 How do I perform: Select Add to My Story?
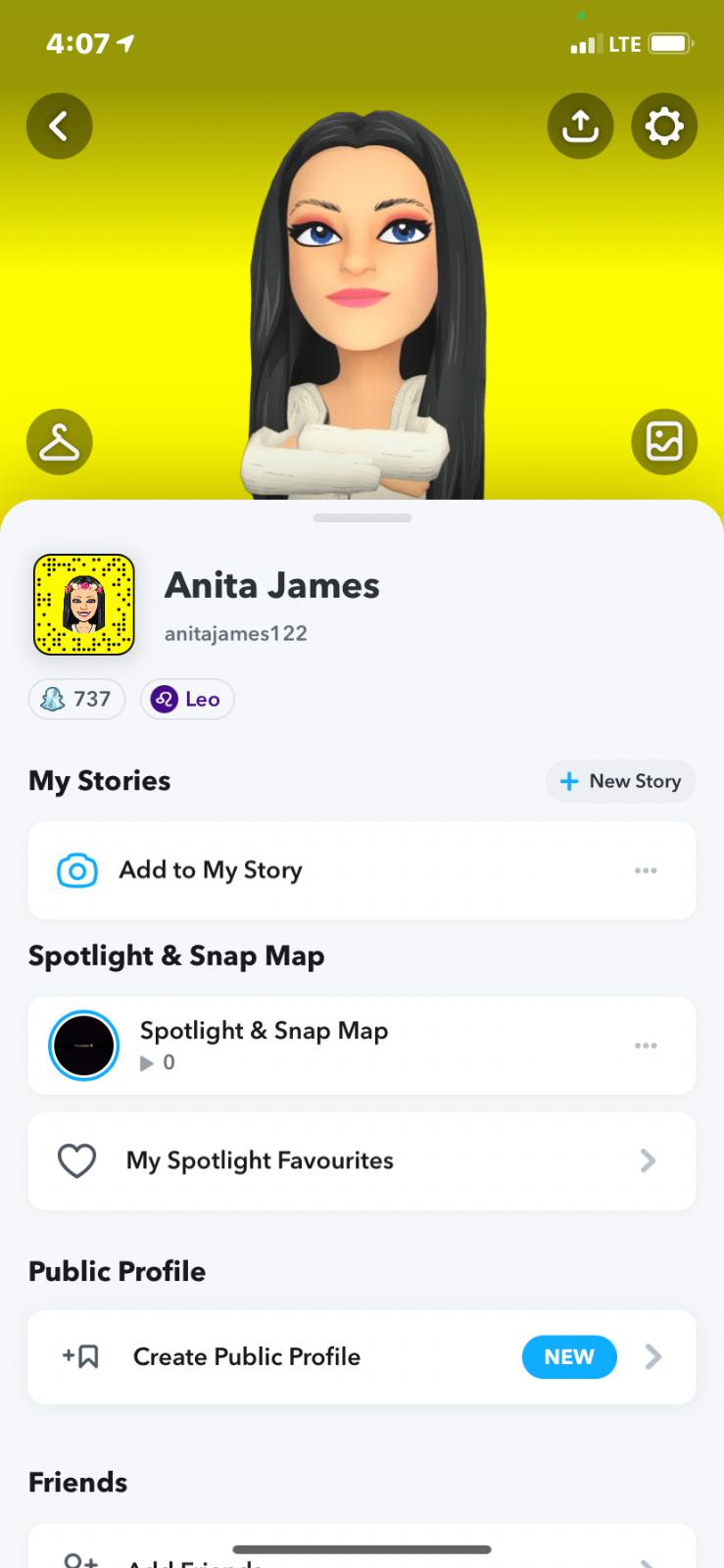(211, 870)
